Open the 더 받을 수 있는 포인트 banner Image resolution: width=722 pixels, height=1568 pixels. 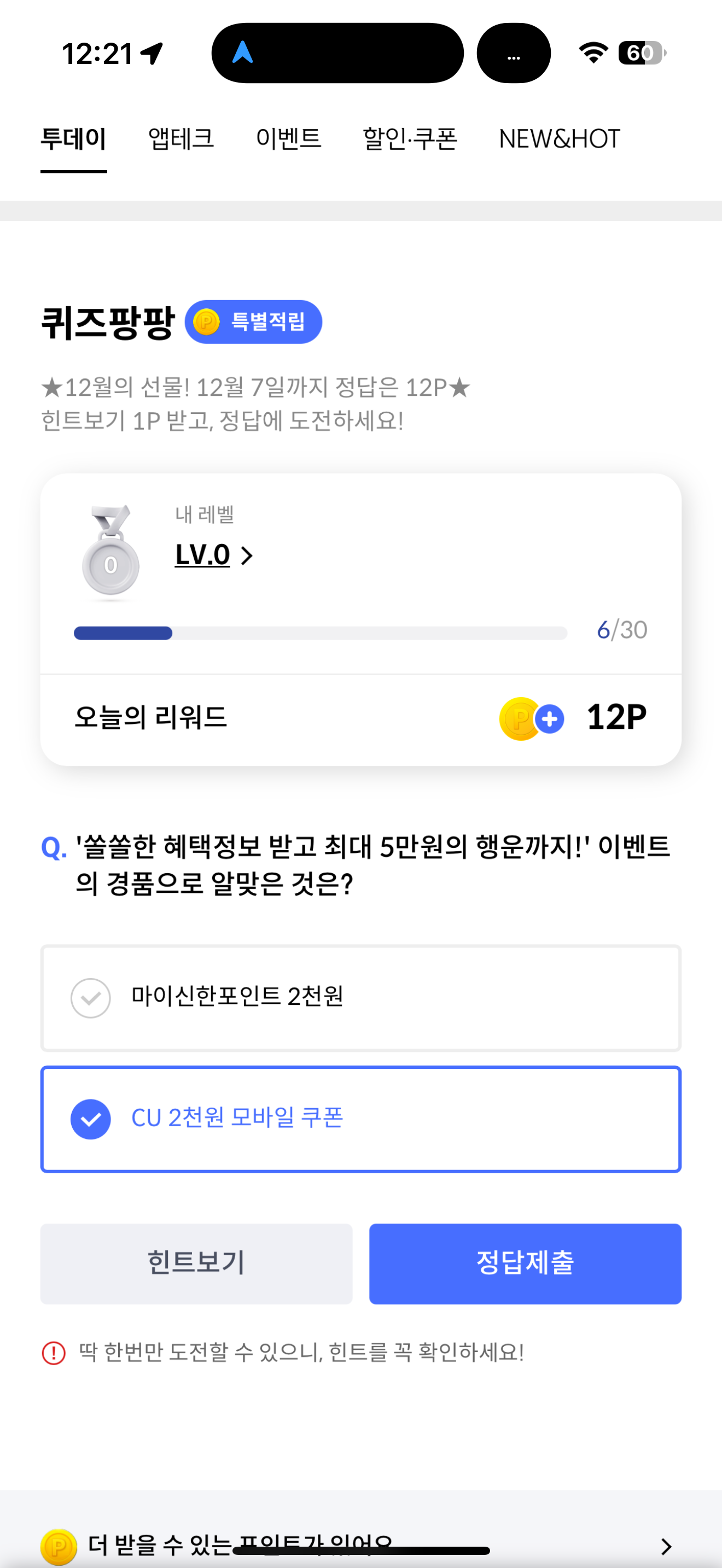pyautogui.click(x=361, y=1543)
